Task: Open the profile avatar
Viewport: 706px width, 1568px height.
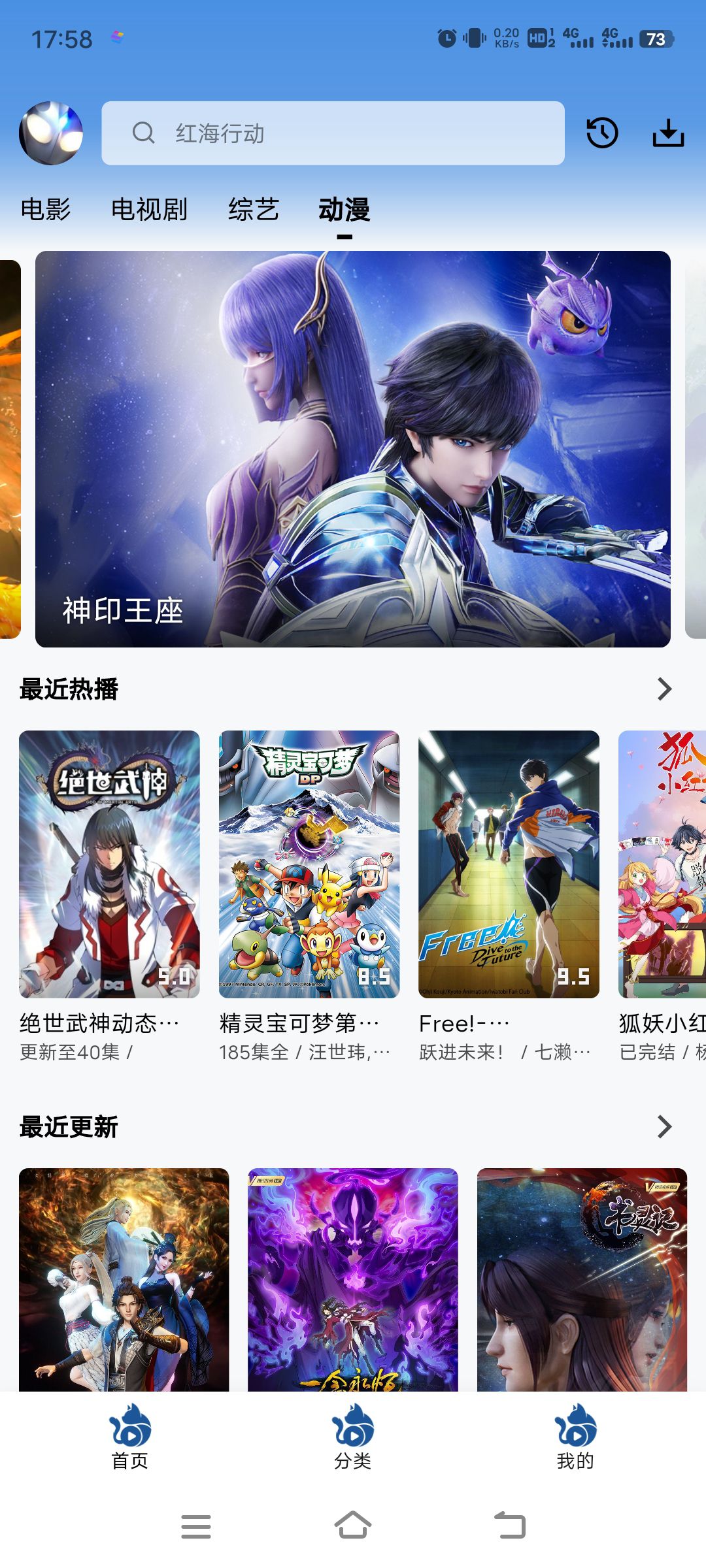Action: pos(51,133)
